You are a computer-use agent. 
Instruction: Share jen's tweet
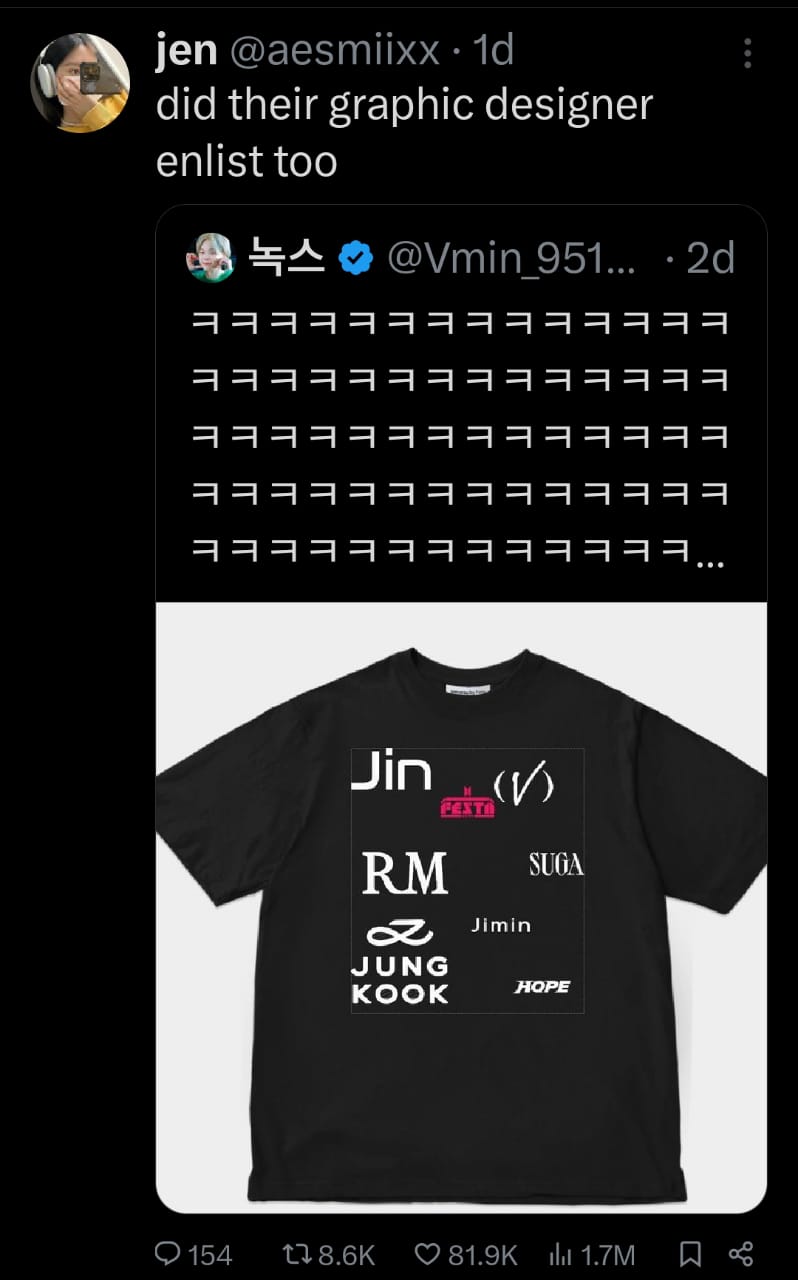click(741, 1254)
